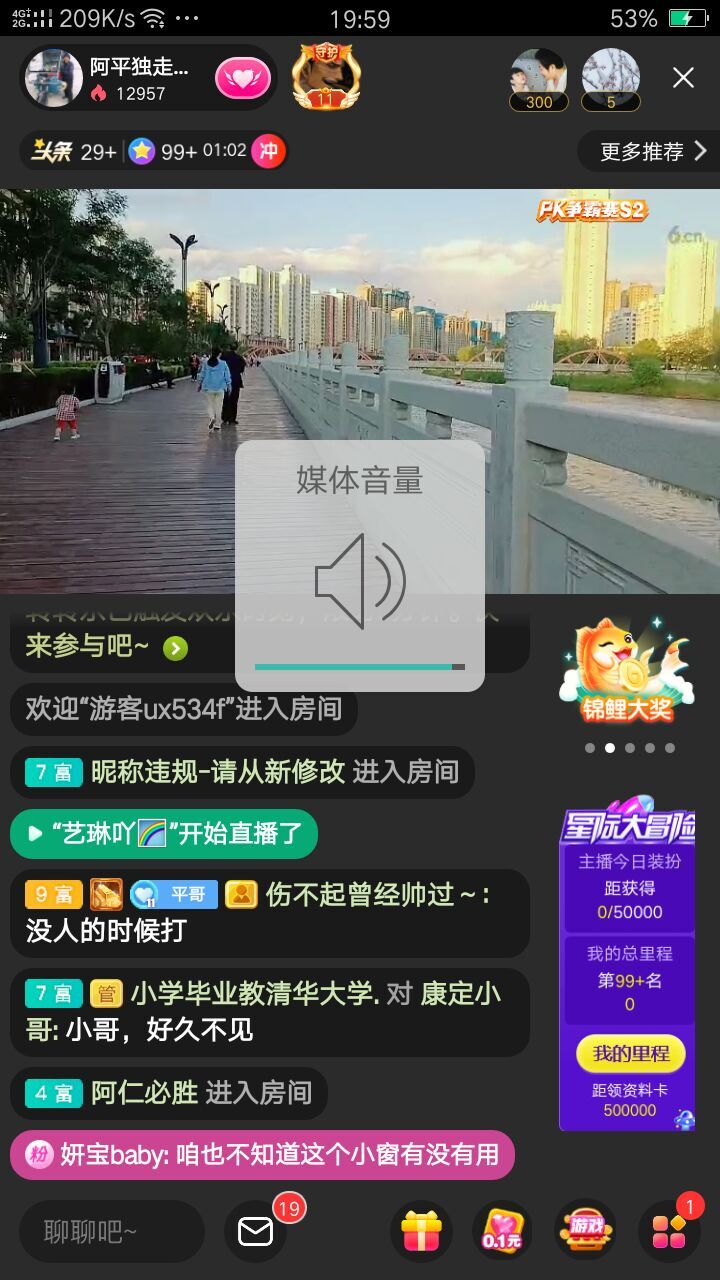View top viewer avatar with 300
720x1280 pixels.
point(538,76)
